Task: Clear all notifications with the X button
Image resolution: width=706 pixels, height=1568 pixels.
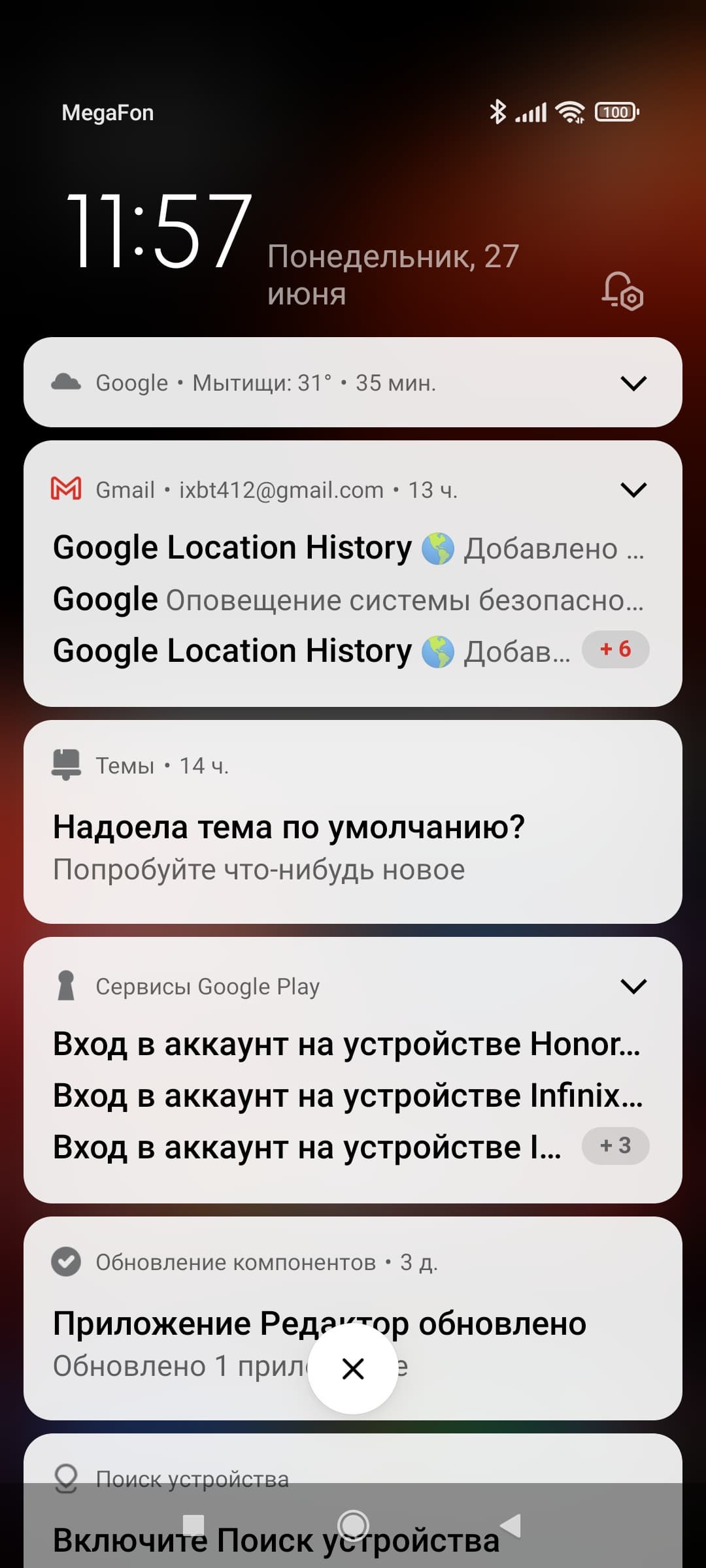Action: 353,1369
